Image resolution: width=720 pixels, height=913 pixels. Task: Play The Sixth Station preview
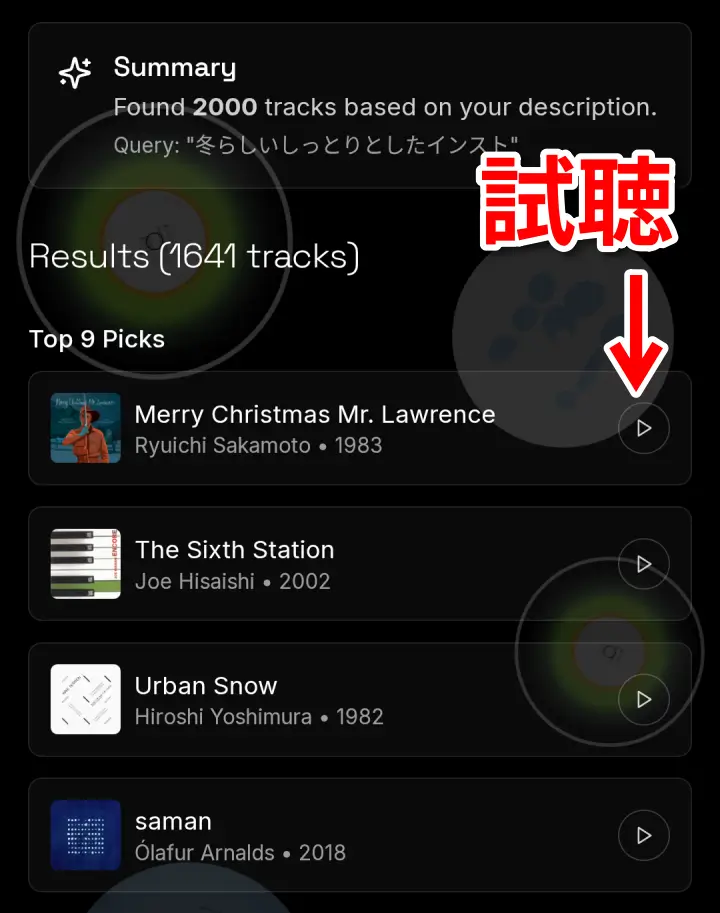click(x=644, y=564)
